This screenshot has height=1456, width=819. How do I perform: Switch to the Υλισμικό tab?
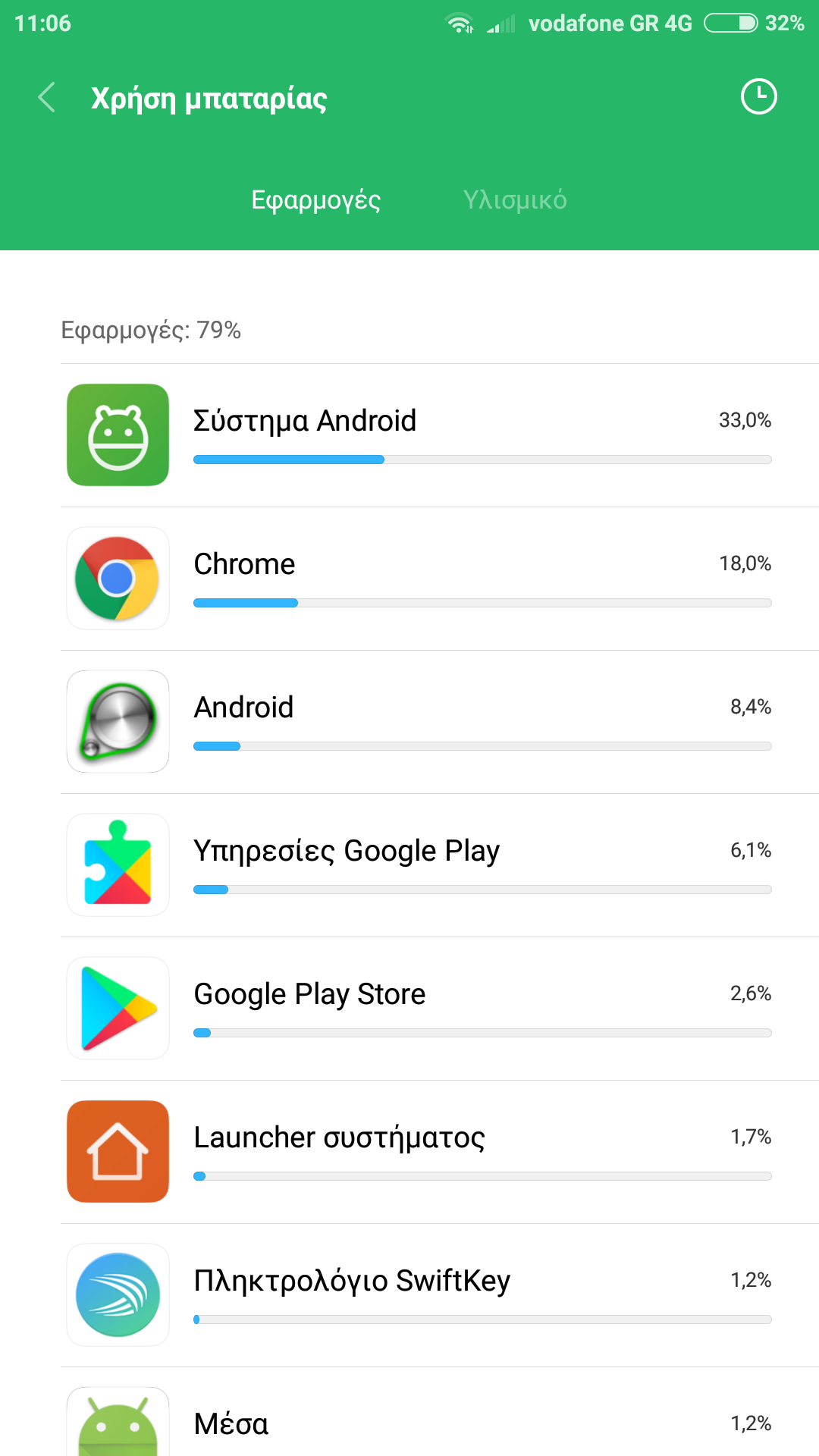tap(515, 200)
